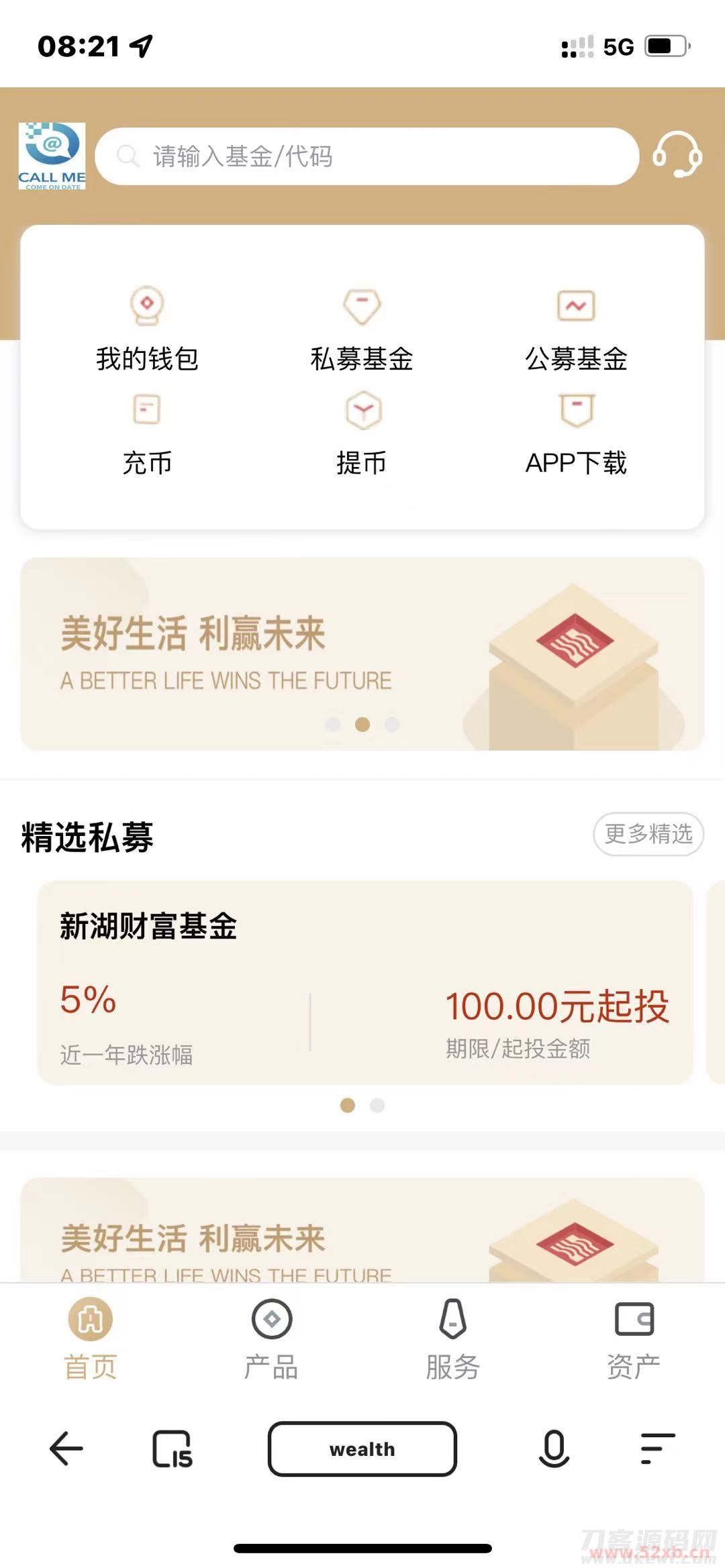Select the 充币 deposit shortcut
Image resolution: width=725 pixels, height=1568 pixels.
(147, 434)
